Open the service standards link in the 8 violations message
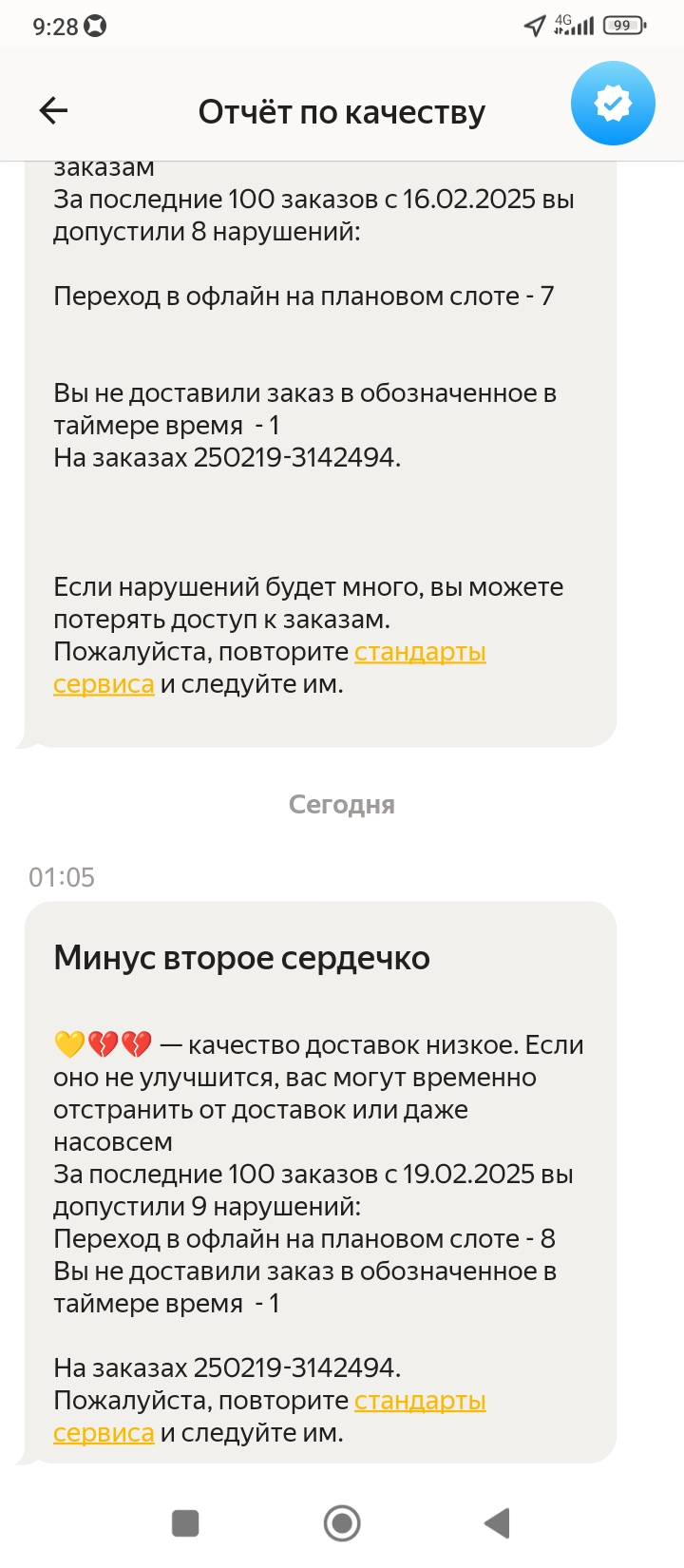This screenshot has height=1568, width=684. point(420,653)
